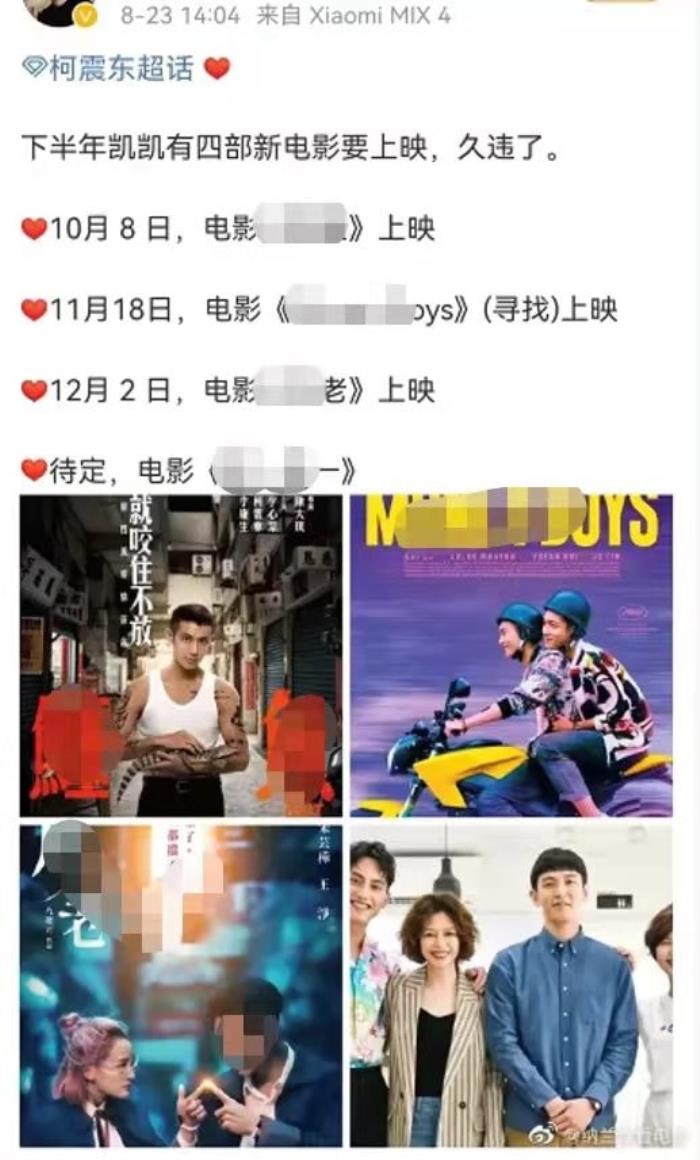Screen dimensions: 700x1160
Task: Enlarge the blue-toned poster with pink-haired girl
Action: (x=181, y=985)
